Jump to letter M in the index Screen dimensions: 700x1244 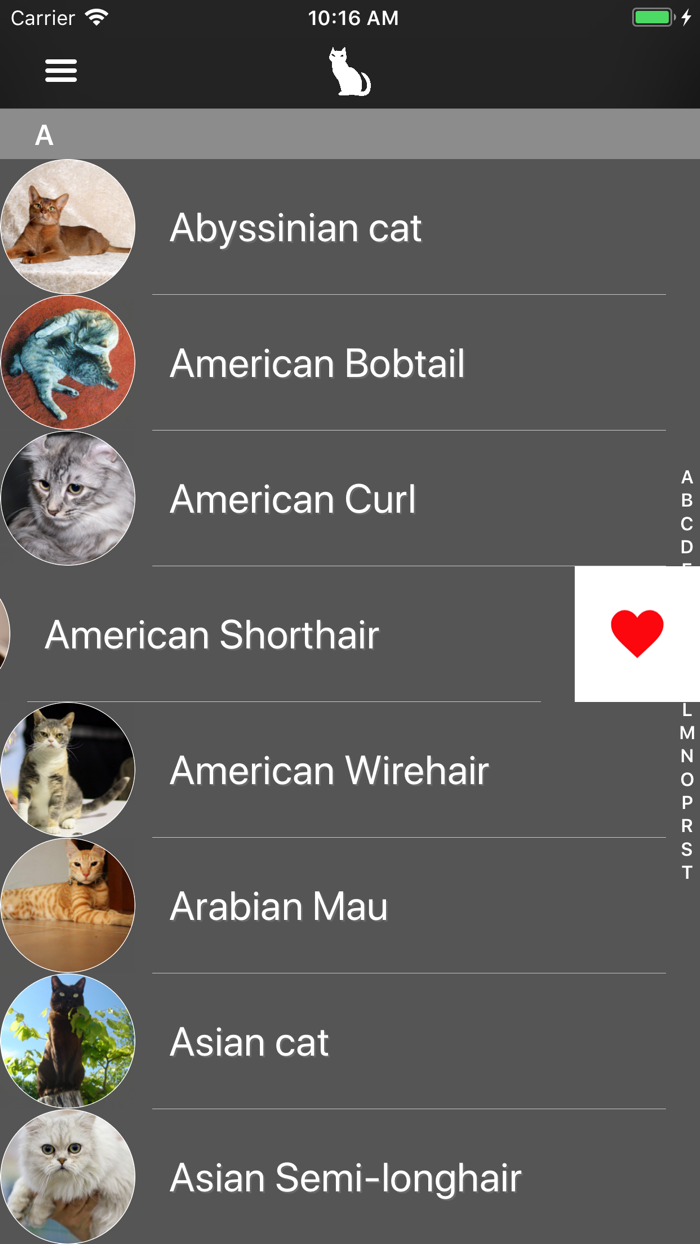686,733
